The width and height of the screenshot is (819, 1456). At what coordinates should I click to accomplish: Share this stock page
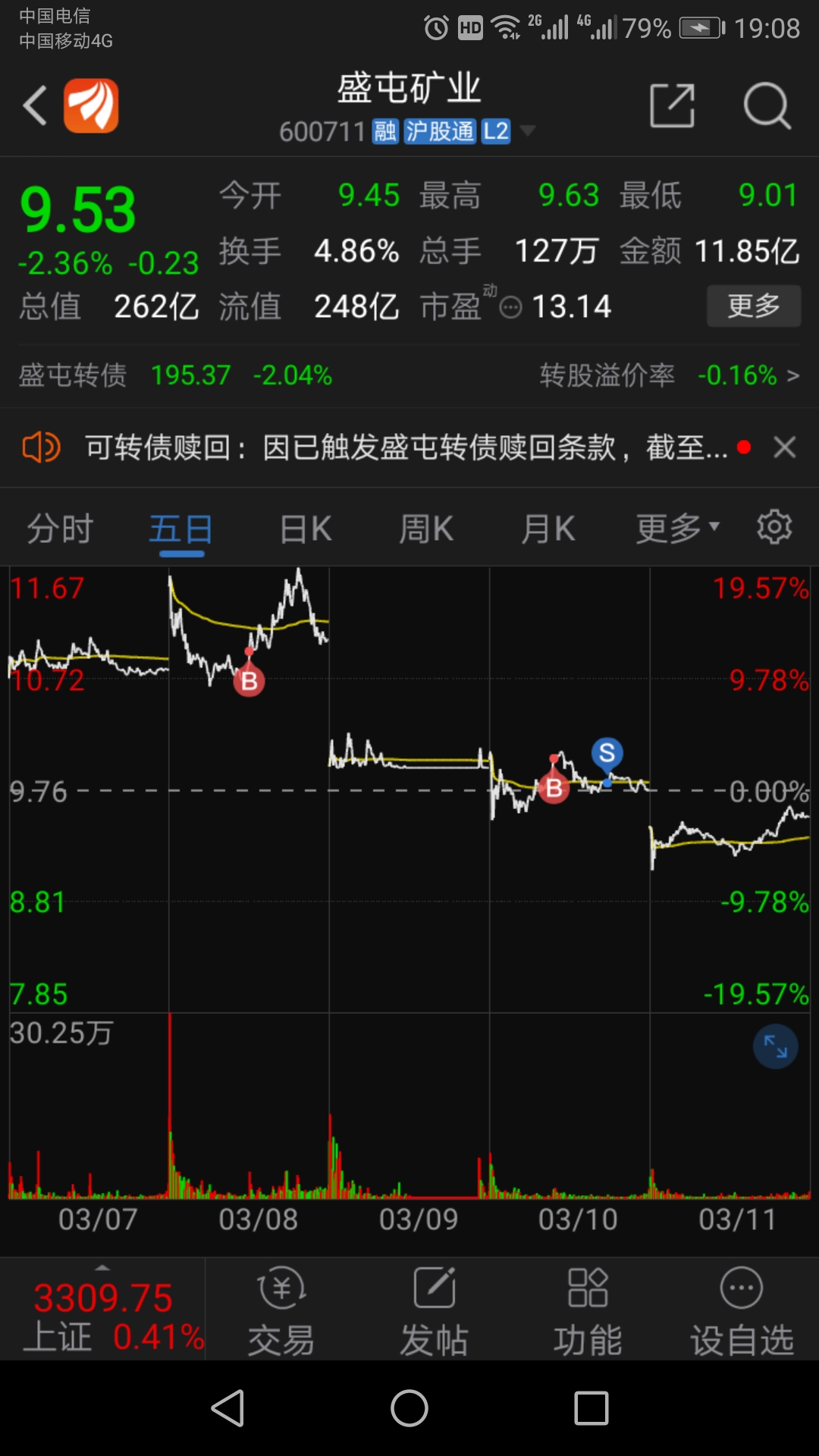click(x=673, y=105)
